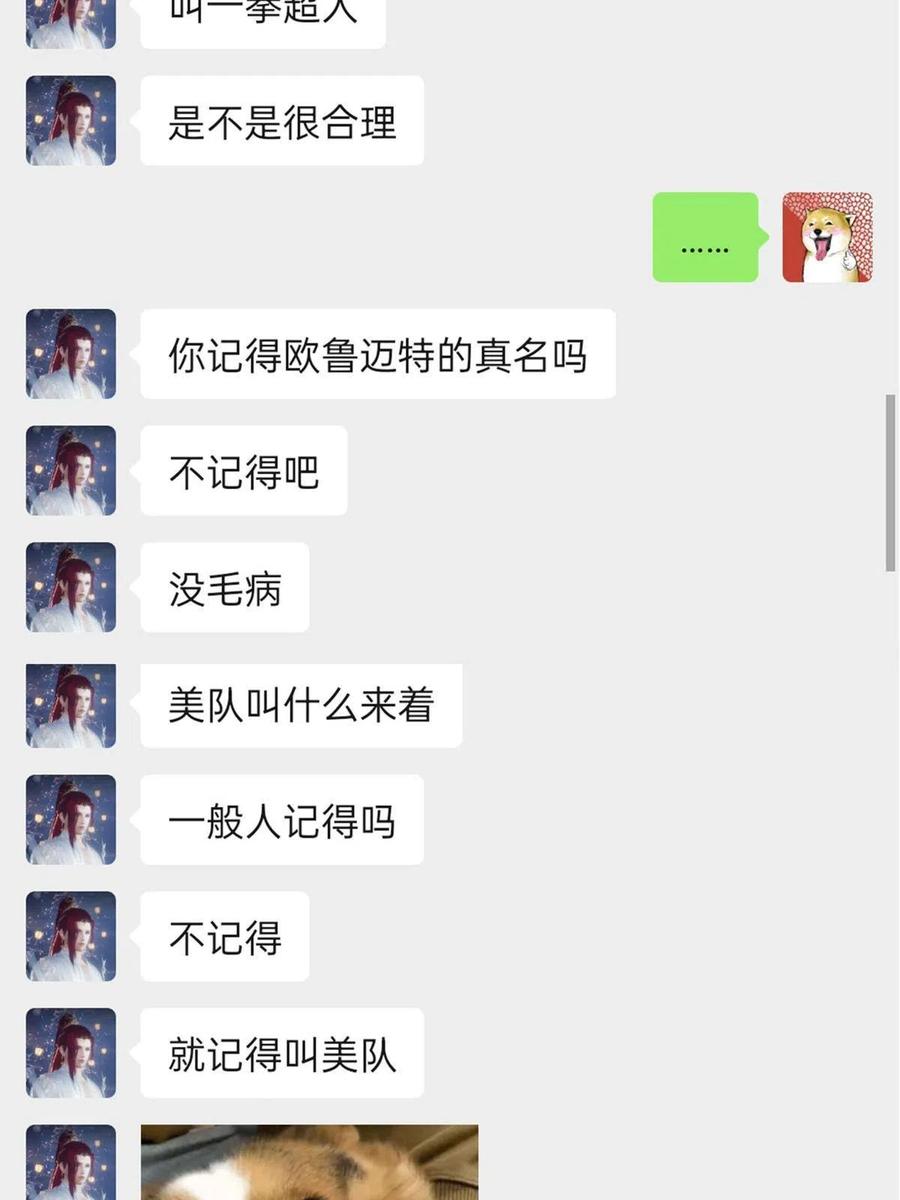Tap the sender avatar beside 是不是很合理

click(71, 121)
